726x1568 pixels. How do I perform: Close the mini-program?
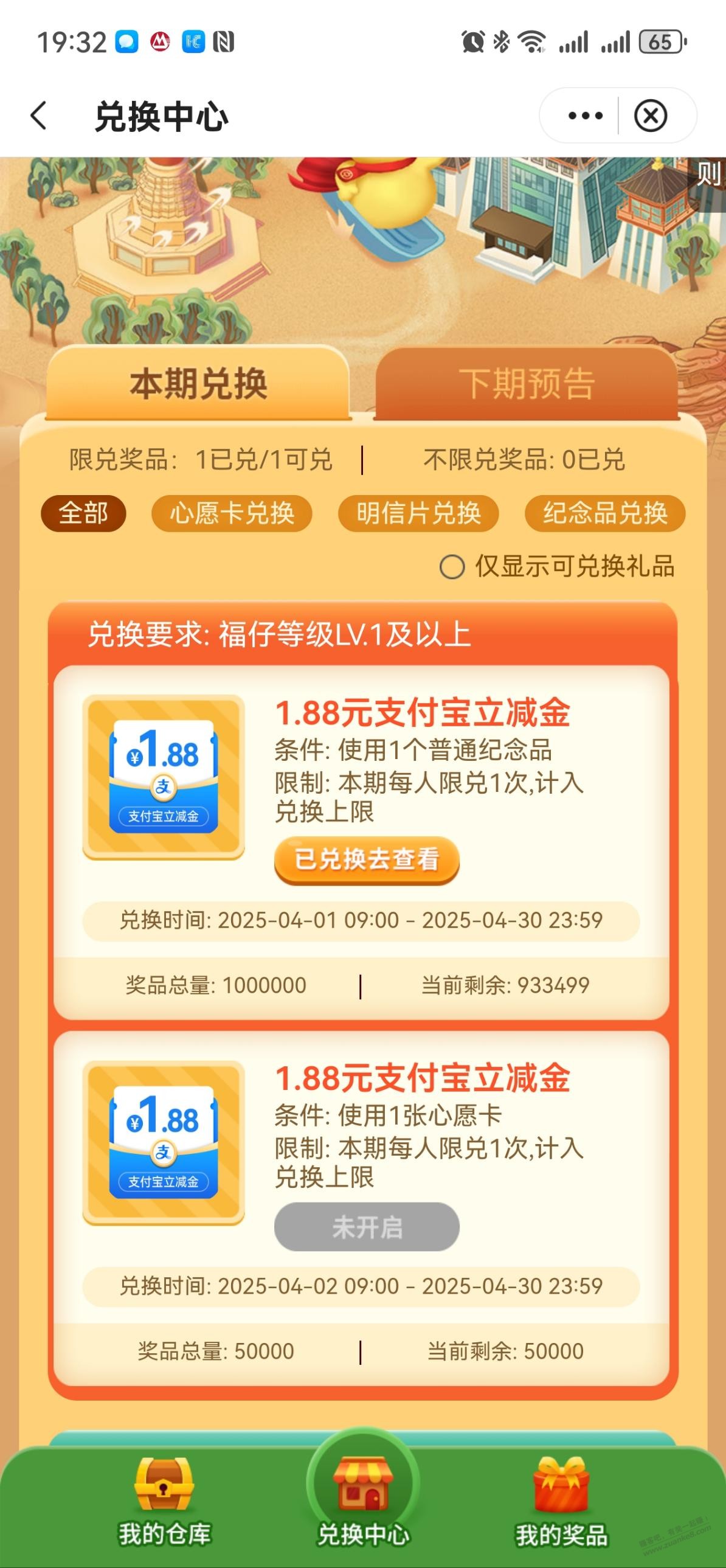[651, 116]
